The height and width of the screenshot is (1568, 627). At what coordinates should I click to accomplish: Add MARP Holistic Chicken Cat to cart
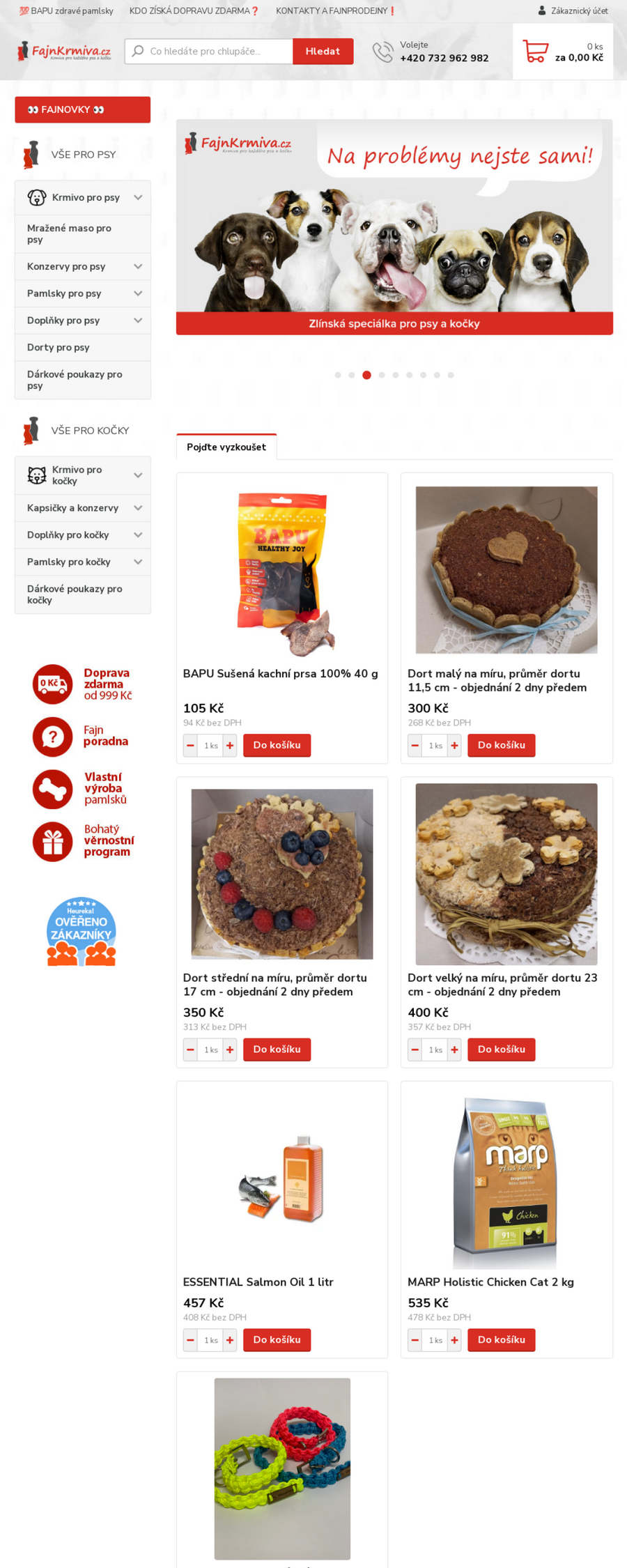[501, 1340]
